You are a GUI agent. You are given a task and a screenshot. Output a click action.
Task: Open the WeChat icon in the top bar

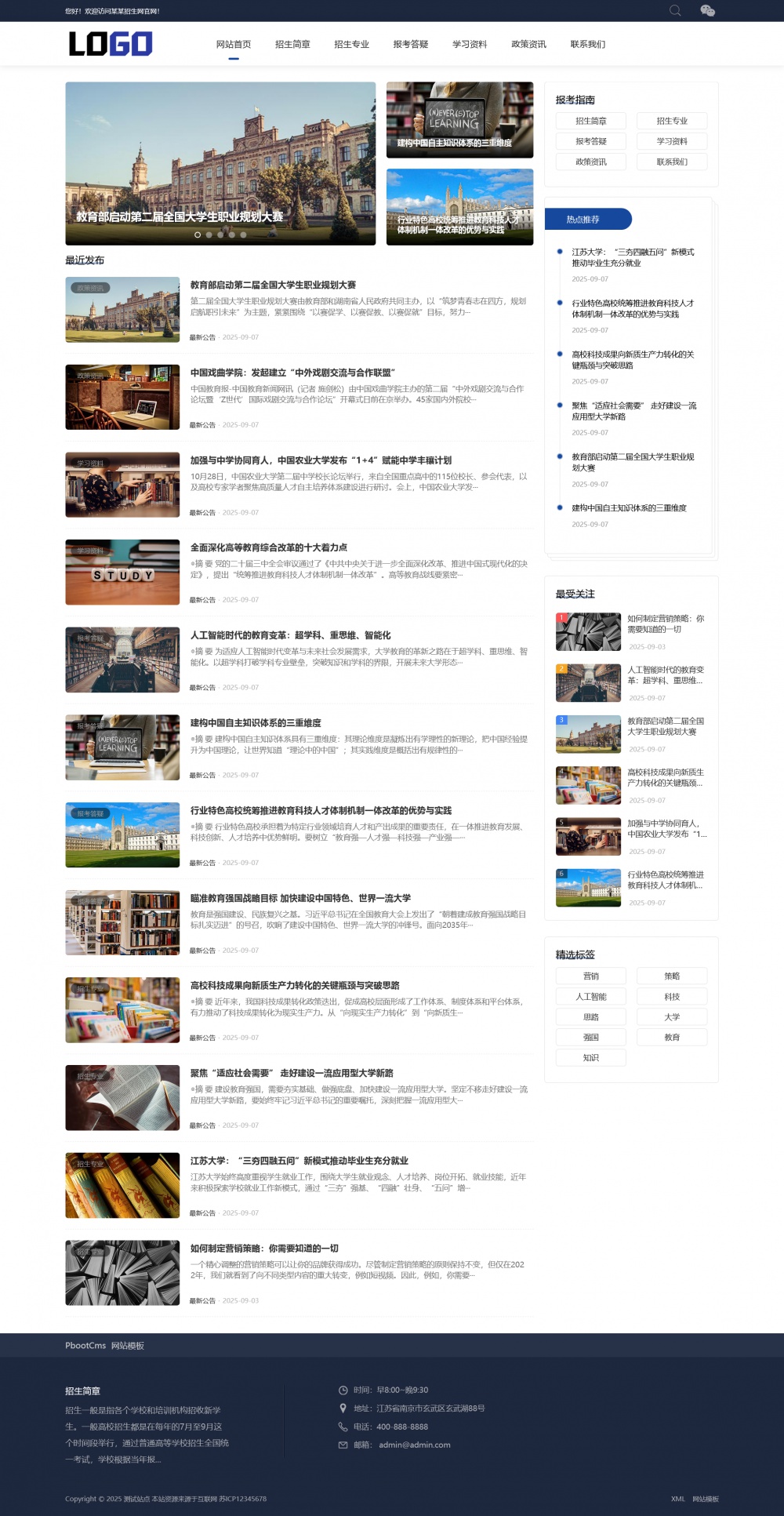point(707,10)
